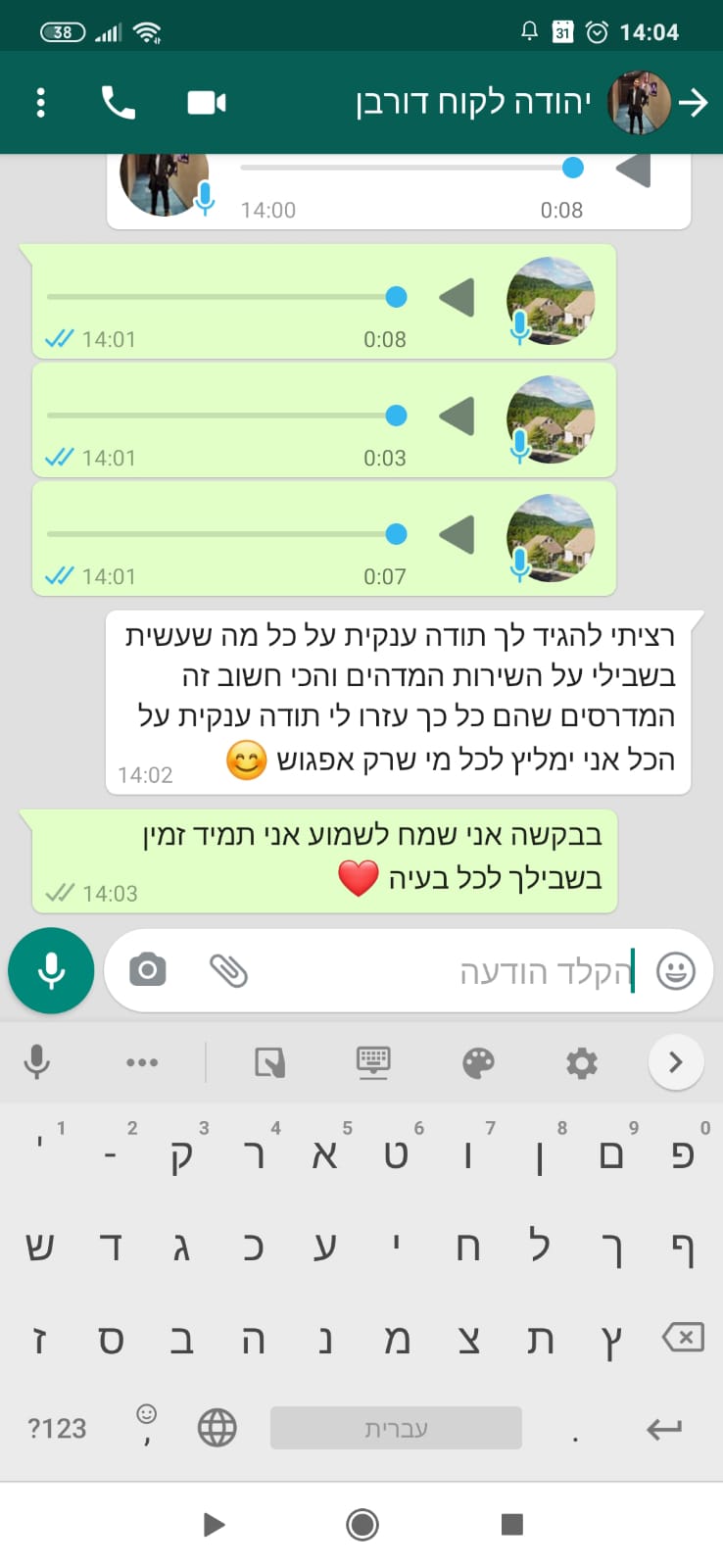Switch the keyboard to ?123 symbols

pos(57,1429)
